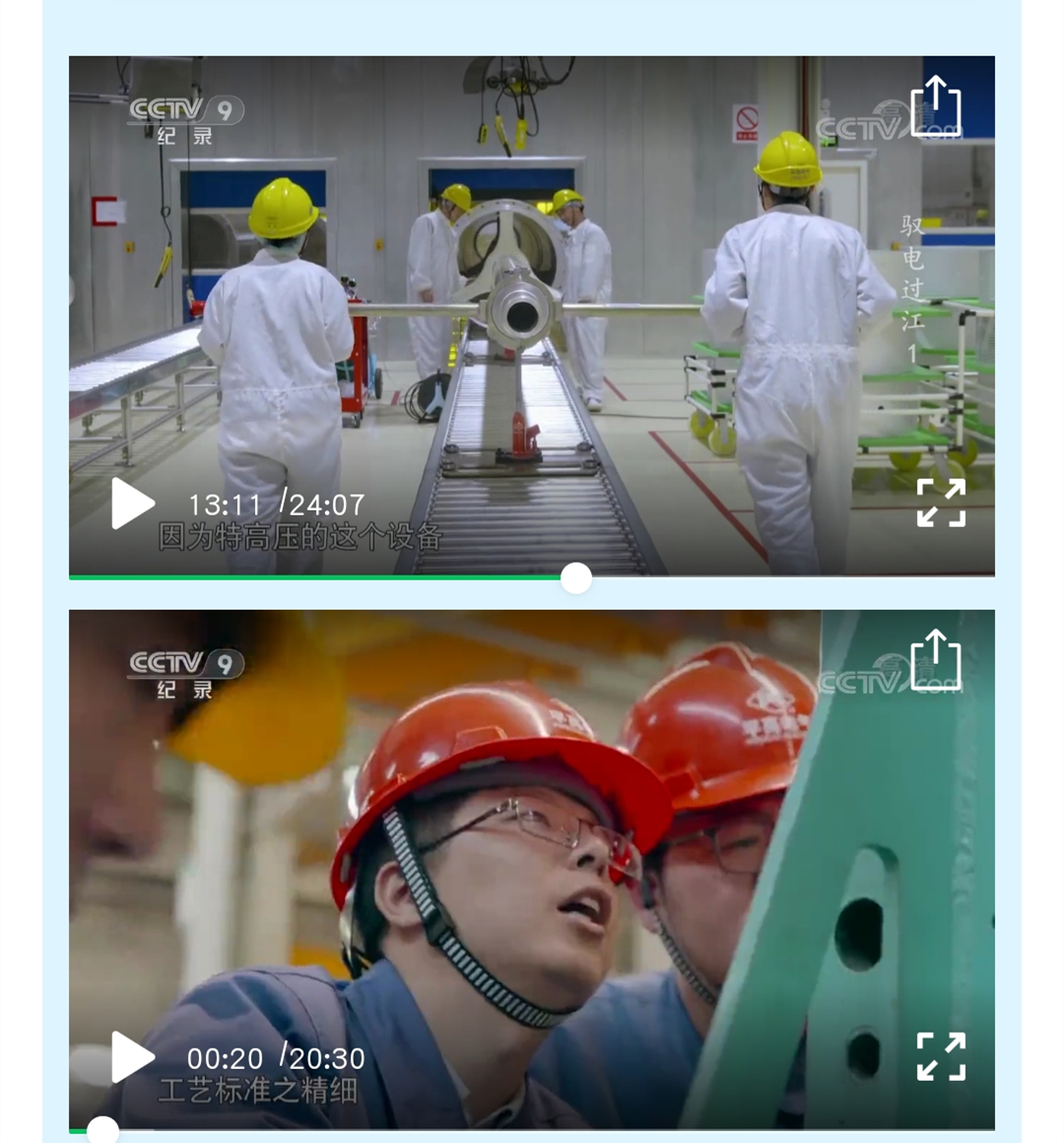1064x1143 pixels.
Task: Tap the second video's progress bar handle
Action: pos(102,1130)
